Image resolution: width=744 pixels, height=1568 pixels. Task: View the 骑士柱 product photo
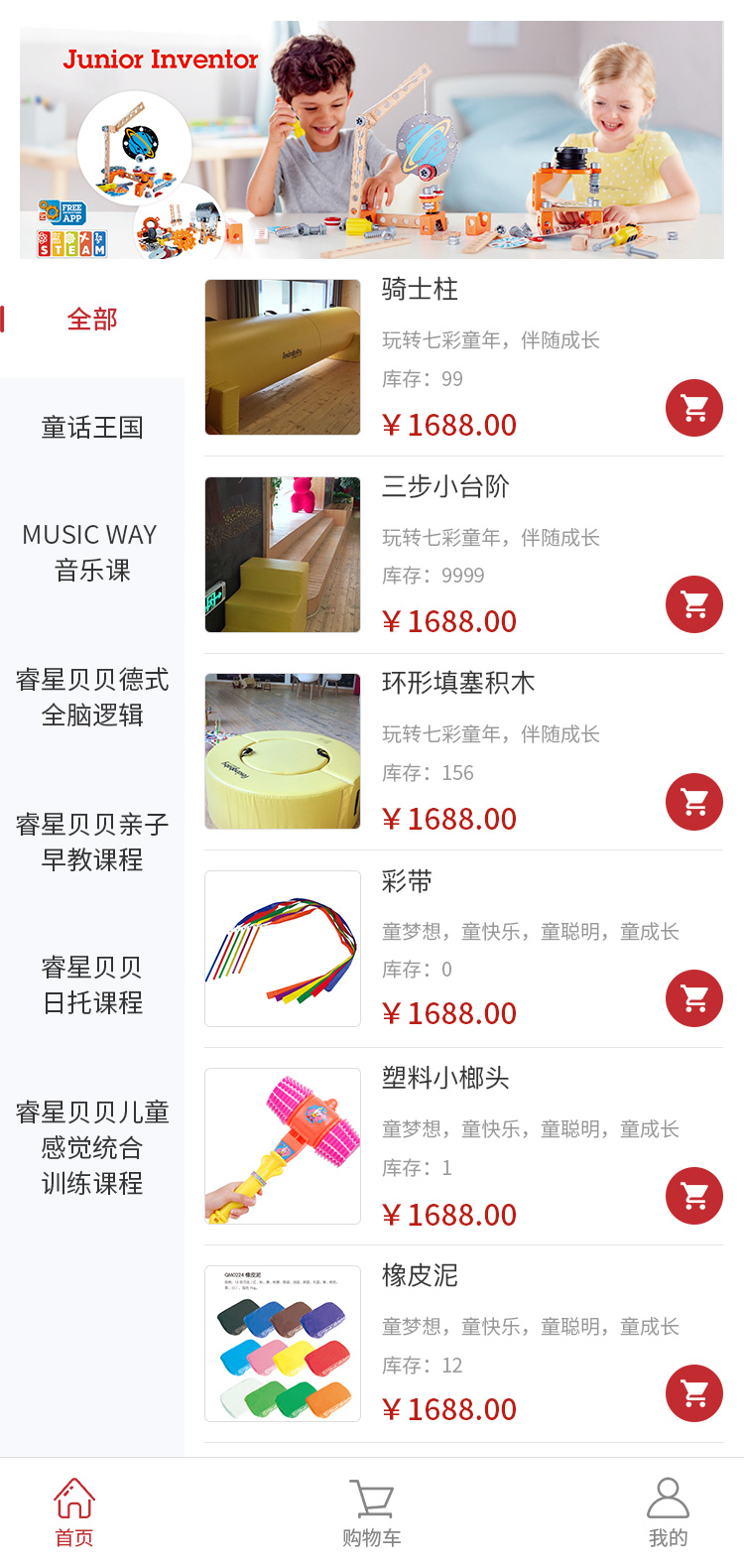[x=283, y=357]
